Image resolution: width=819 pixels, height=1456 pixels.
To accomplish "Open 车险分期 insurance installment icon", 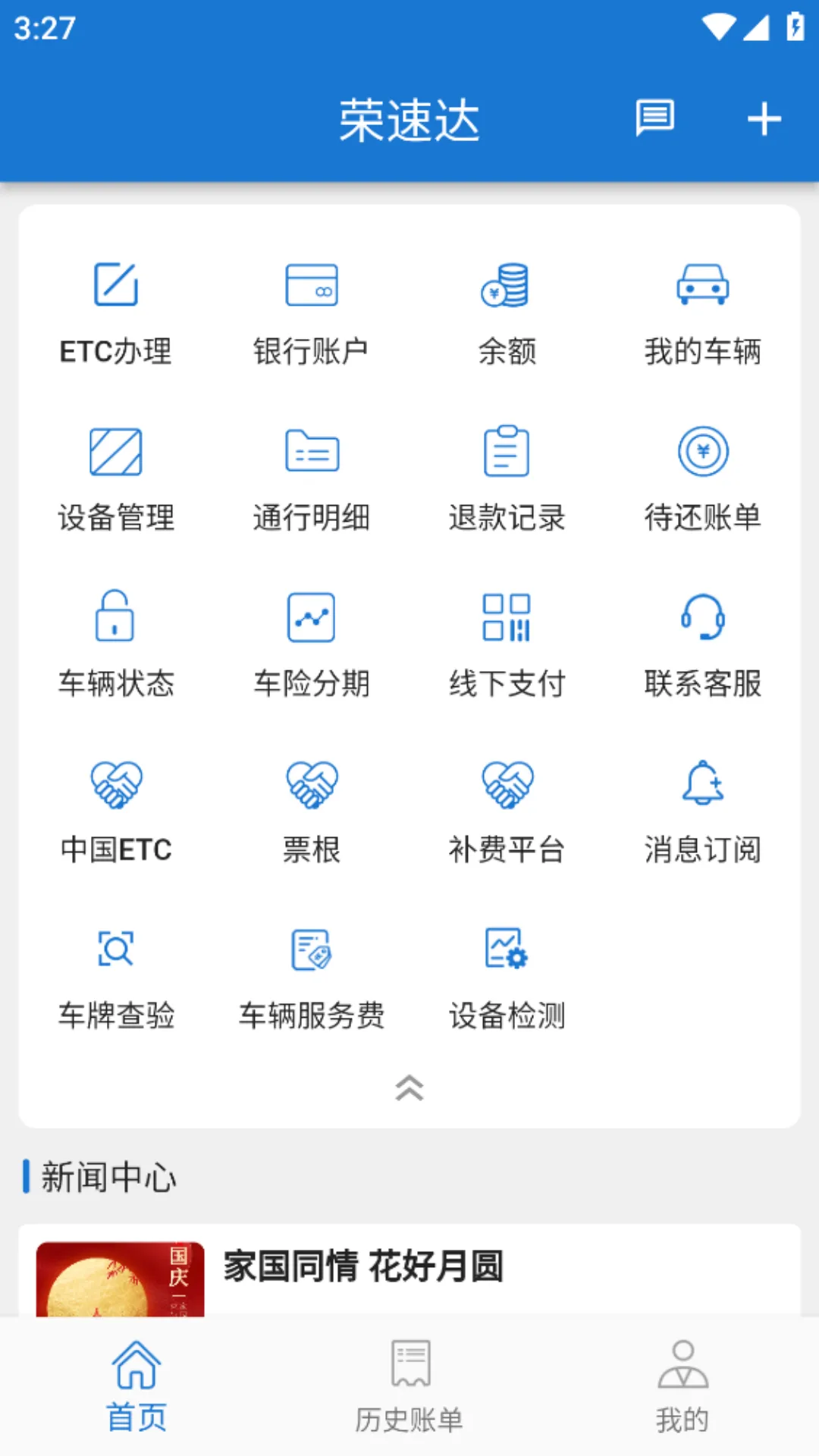I will point(312,643).
